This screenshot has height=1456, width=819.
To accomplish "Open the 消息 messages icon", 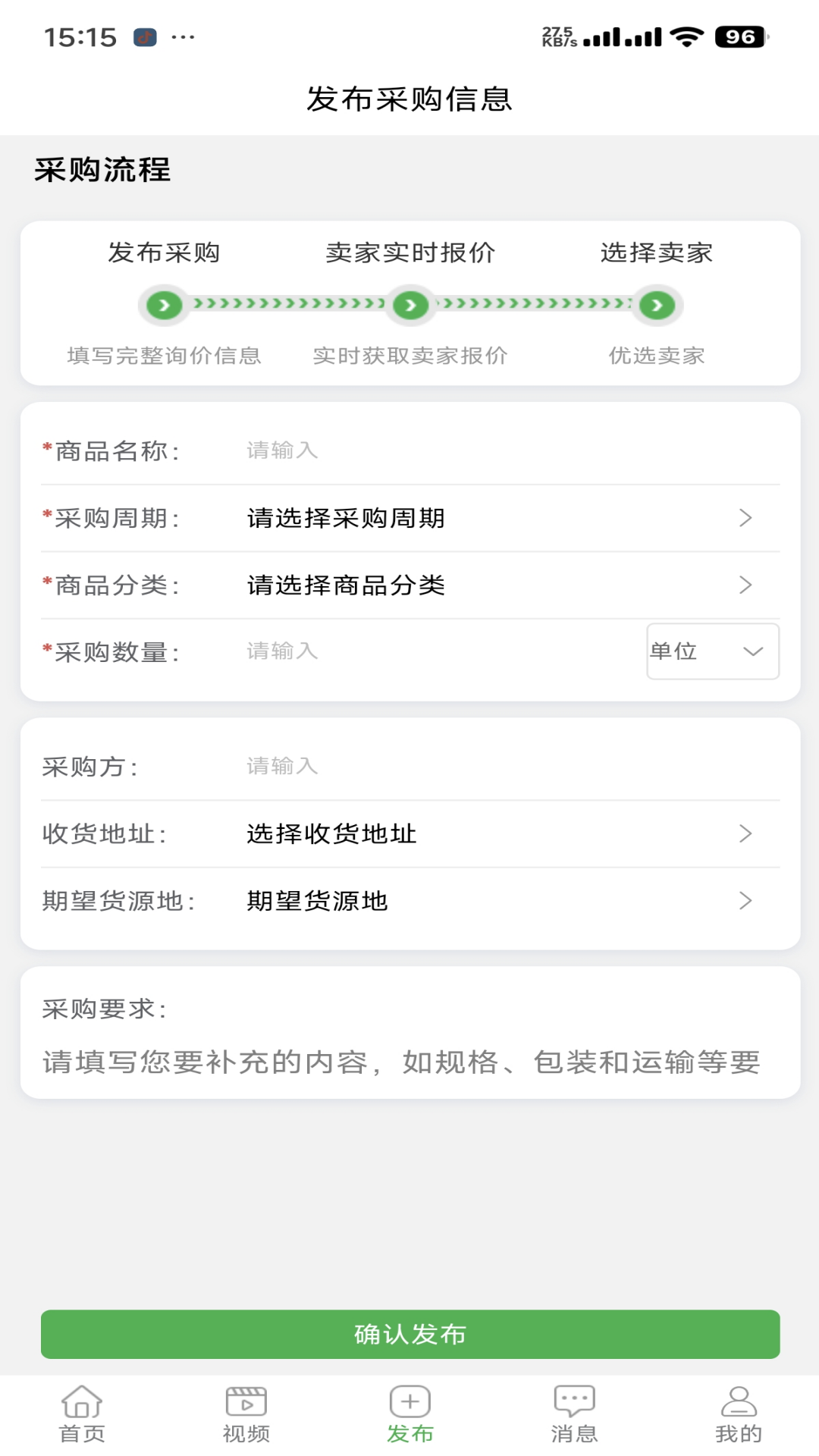I will (x=573, y=1409).
